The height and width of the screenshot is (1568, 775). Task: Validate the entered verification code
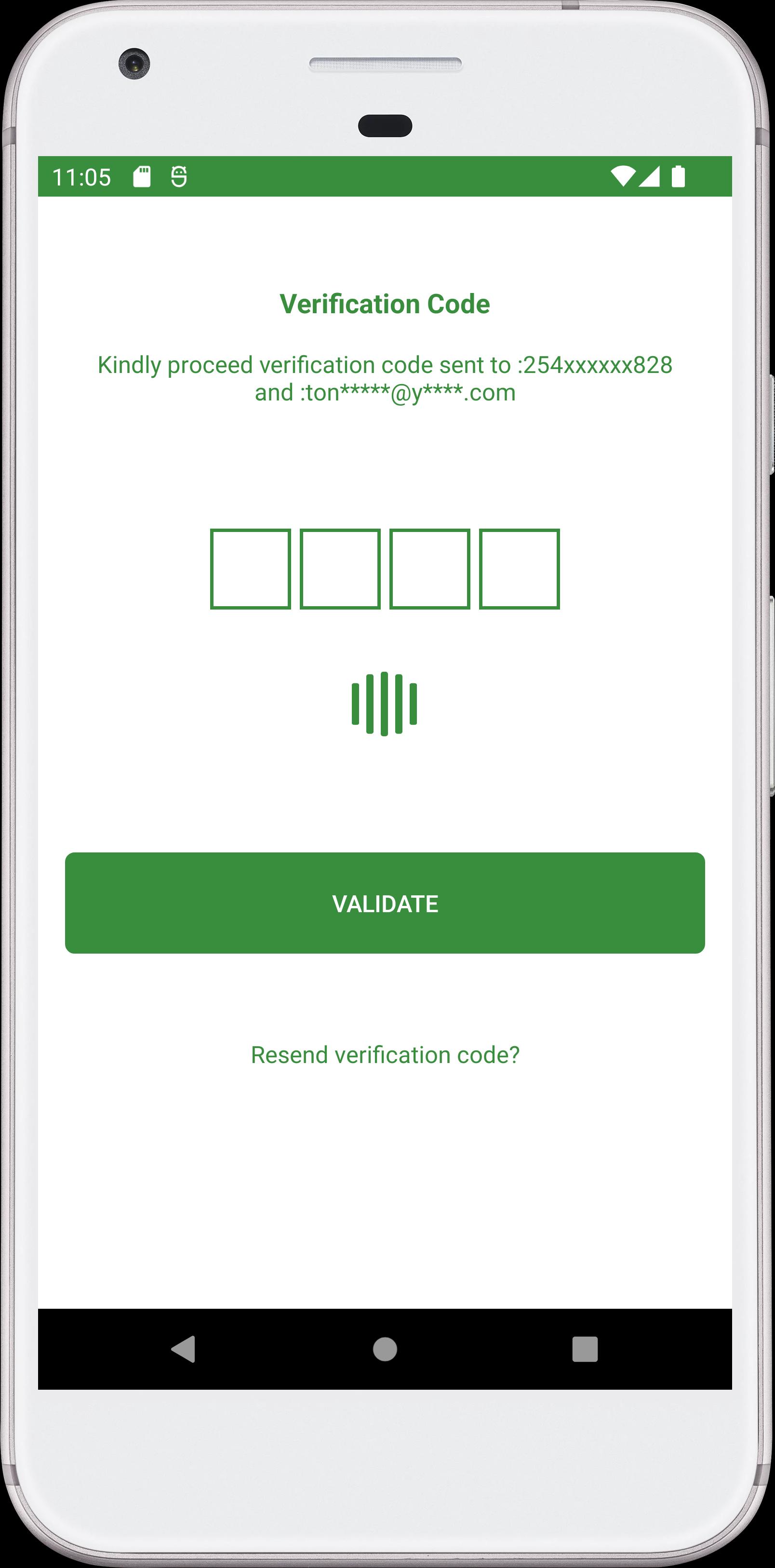(x=385, y=903)
